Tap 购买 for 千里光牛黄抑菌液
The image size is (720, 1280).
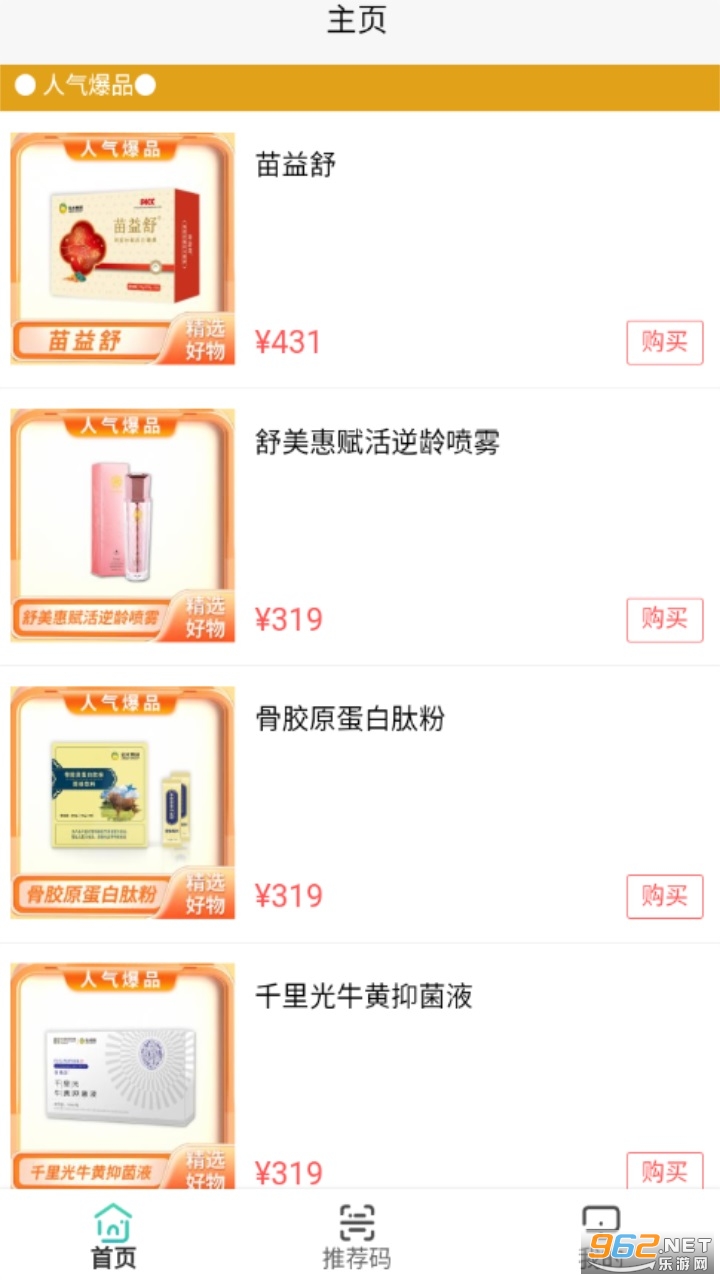click(665, 1170)
